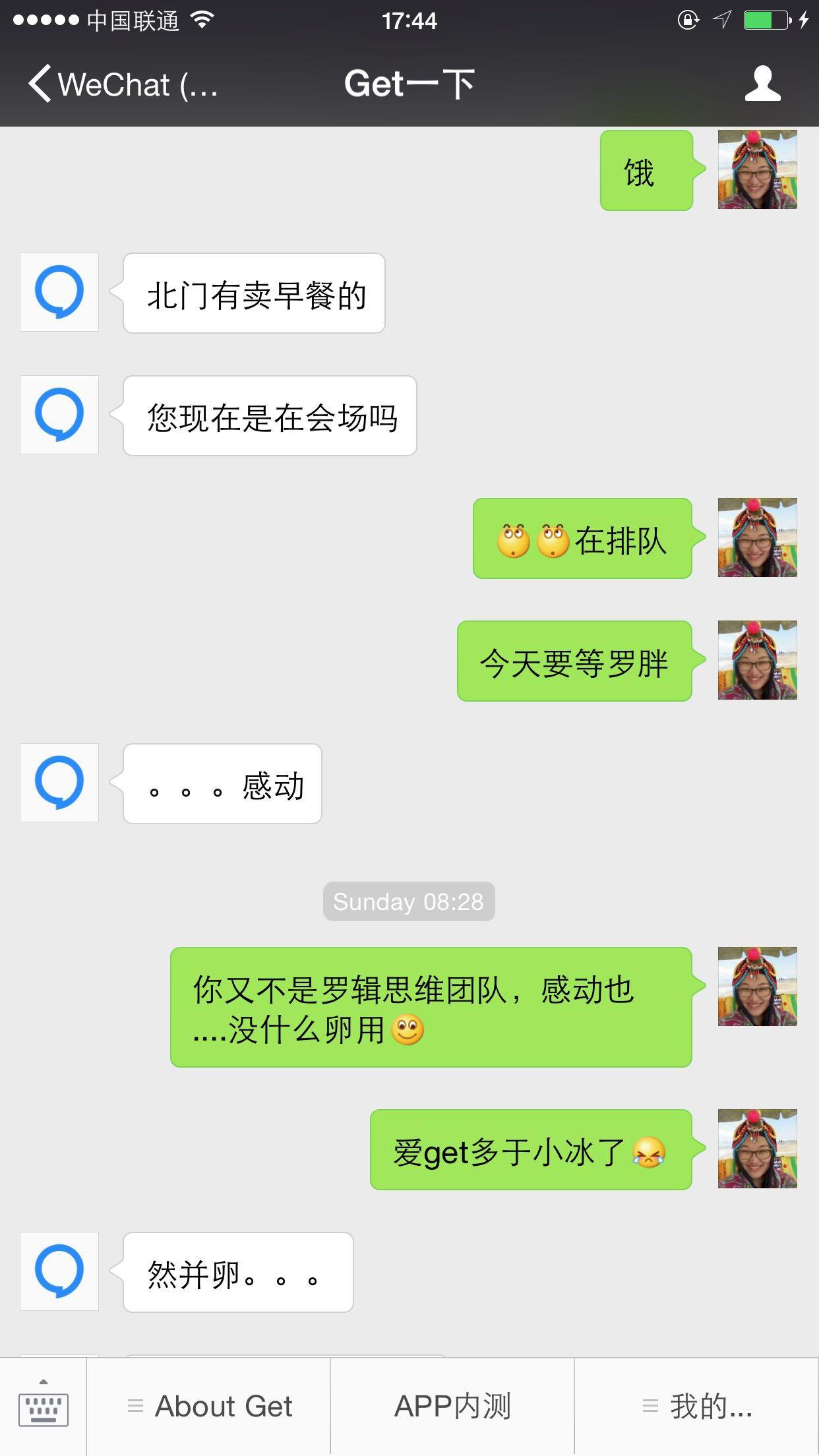The height and width of the screenshot is (1456, 819).
Task: Open my avatar next to 爱get多于小冰了
Action: tap(757, 1149)
